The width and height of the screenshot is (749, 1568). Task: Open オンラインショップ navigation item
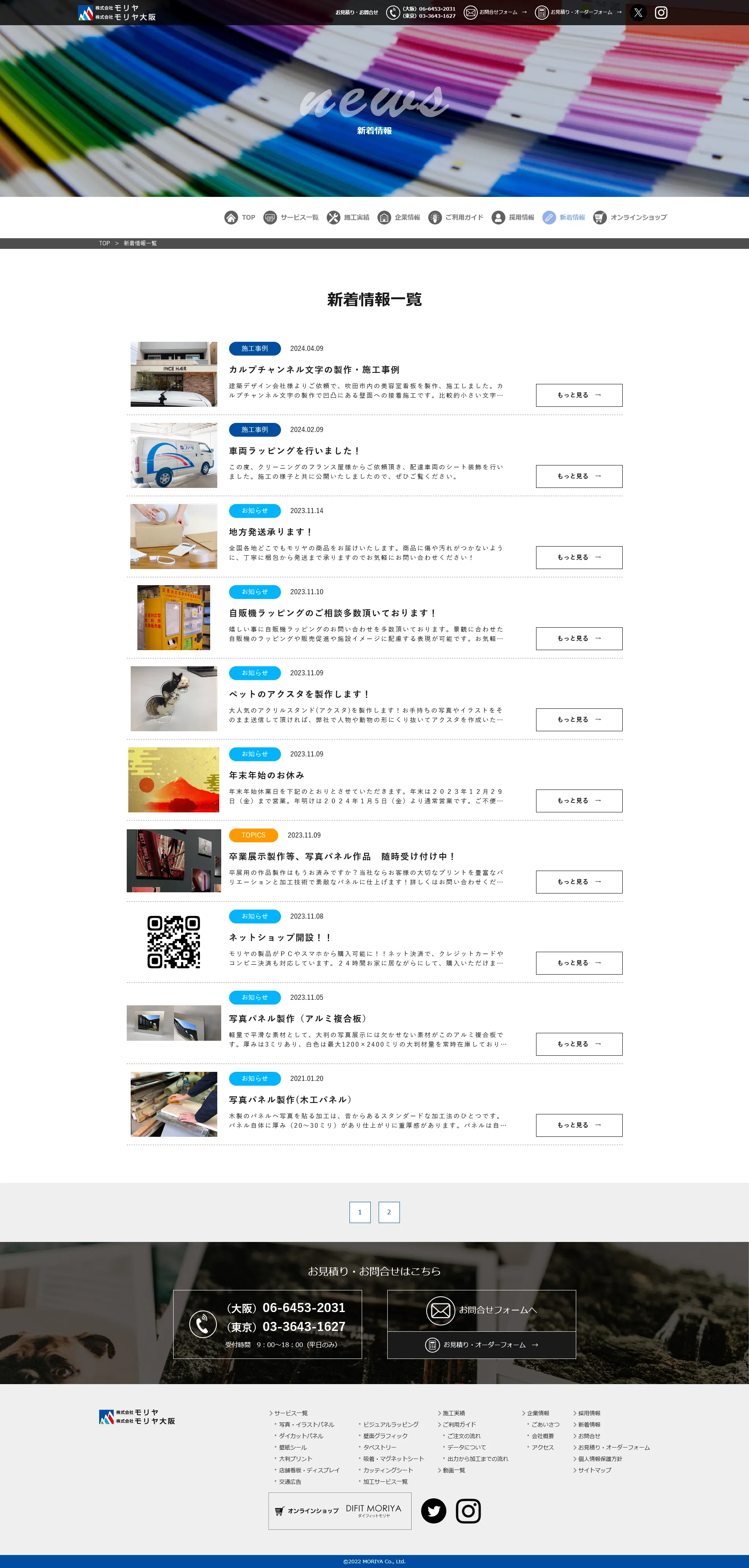point(631,217)
